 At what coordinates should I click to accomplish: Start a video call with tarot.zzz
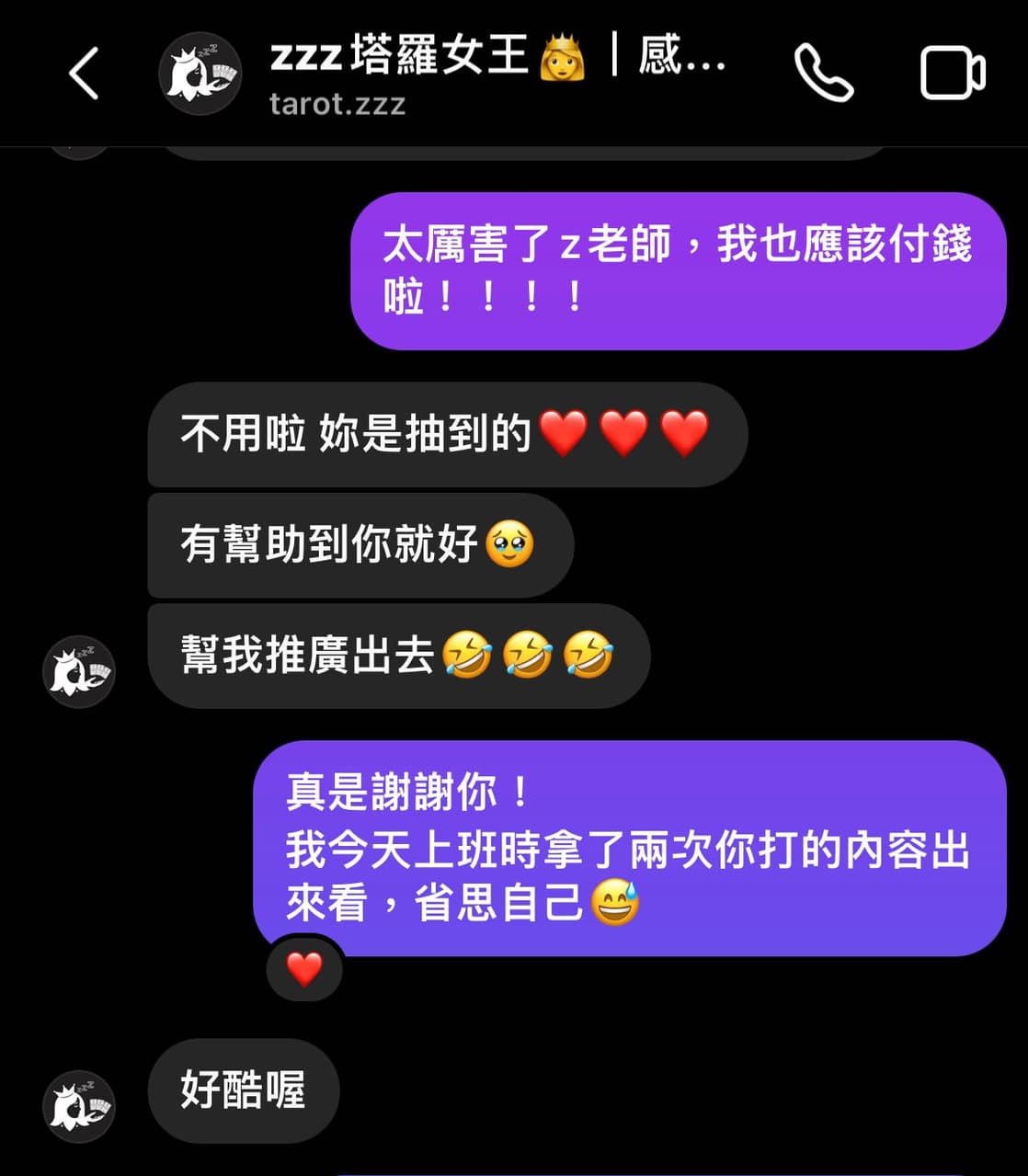point(952,74)
